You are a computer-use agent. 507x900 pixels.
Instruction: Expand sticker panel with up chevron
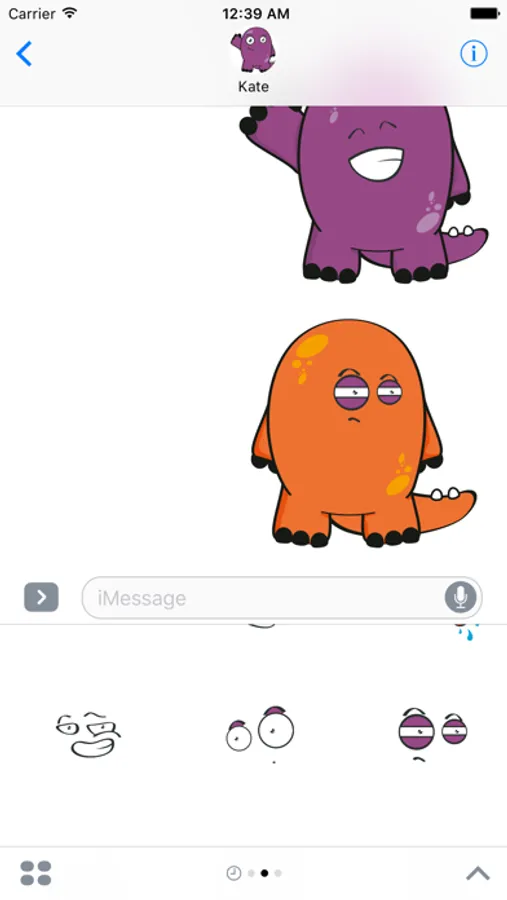478,874
